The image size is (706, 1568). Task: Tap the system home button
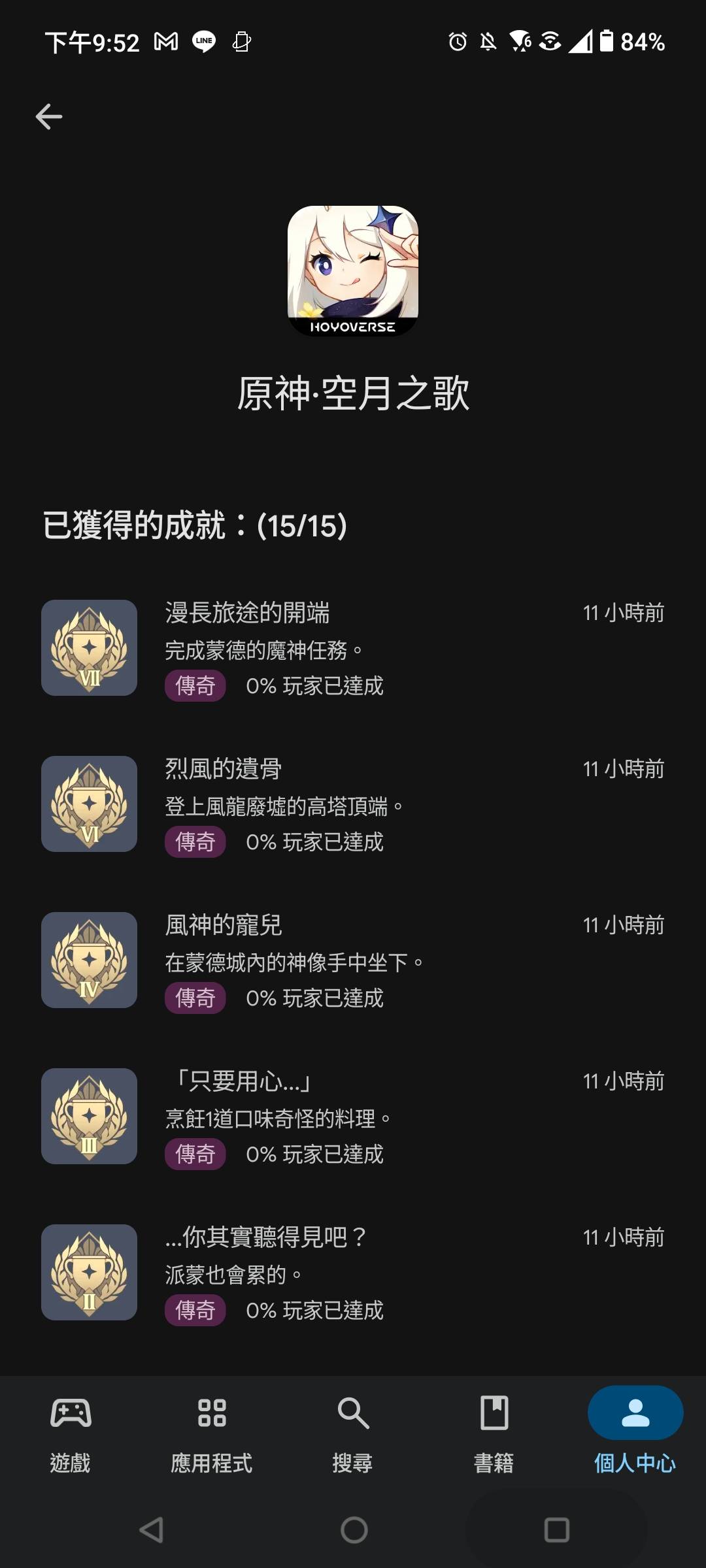[354, 1529]
